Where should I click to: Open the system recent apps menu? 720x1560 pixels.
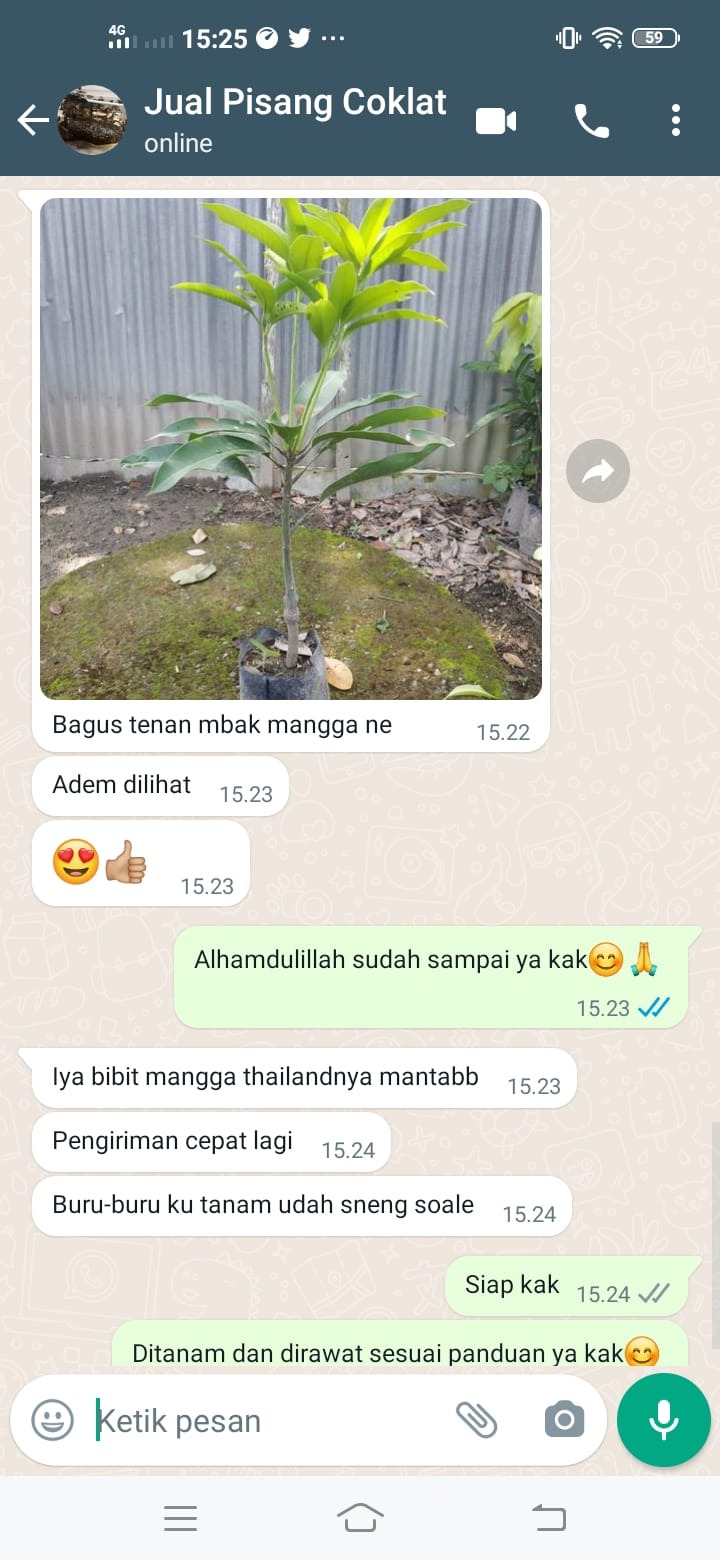tap(180, 1519)
